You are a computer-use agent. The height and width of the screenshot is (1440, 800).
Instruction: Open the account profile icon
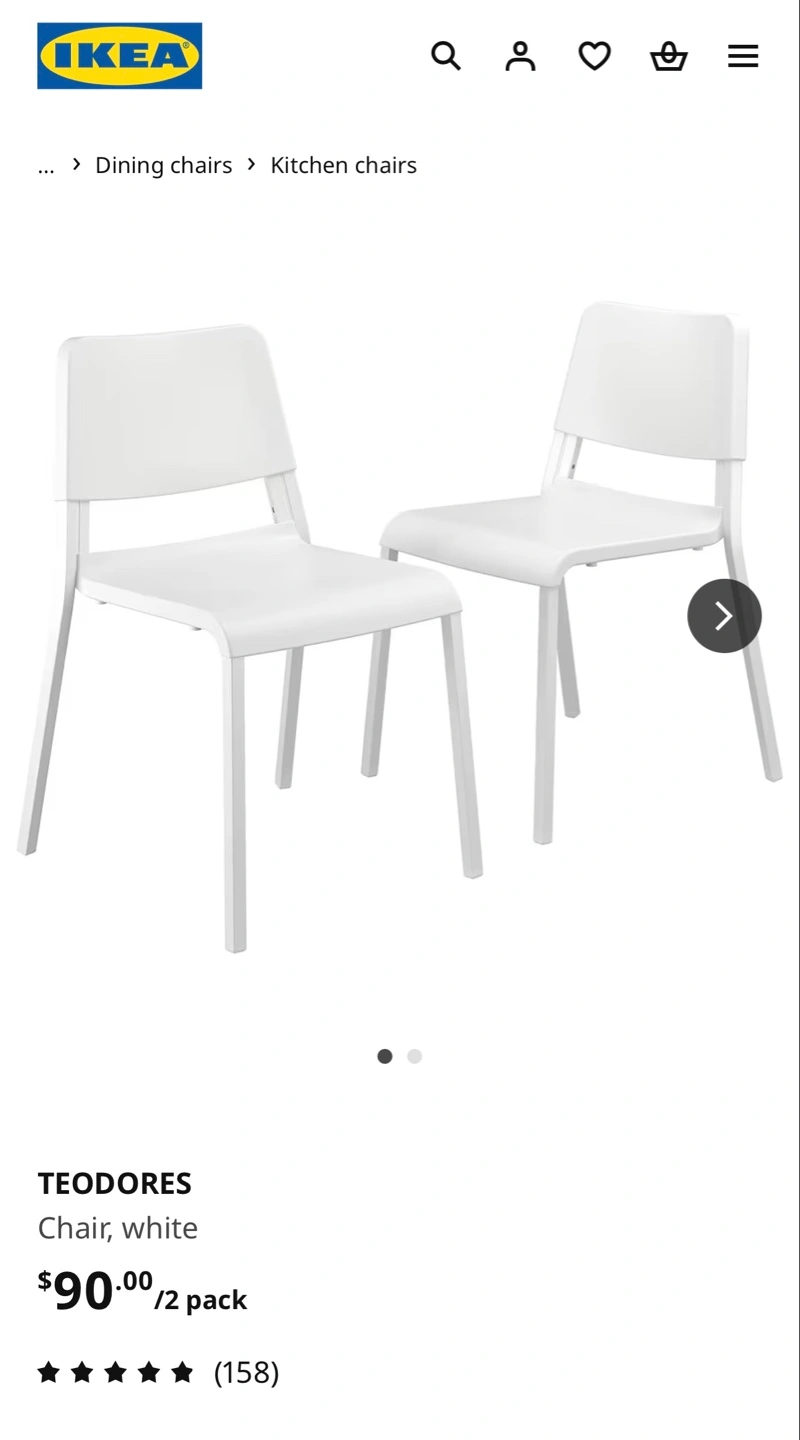[520, 56]
